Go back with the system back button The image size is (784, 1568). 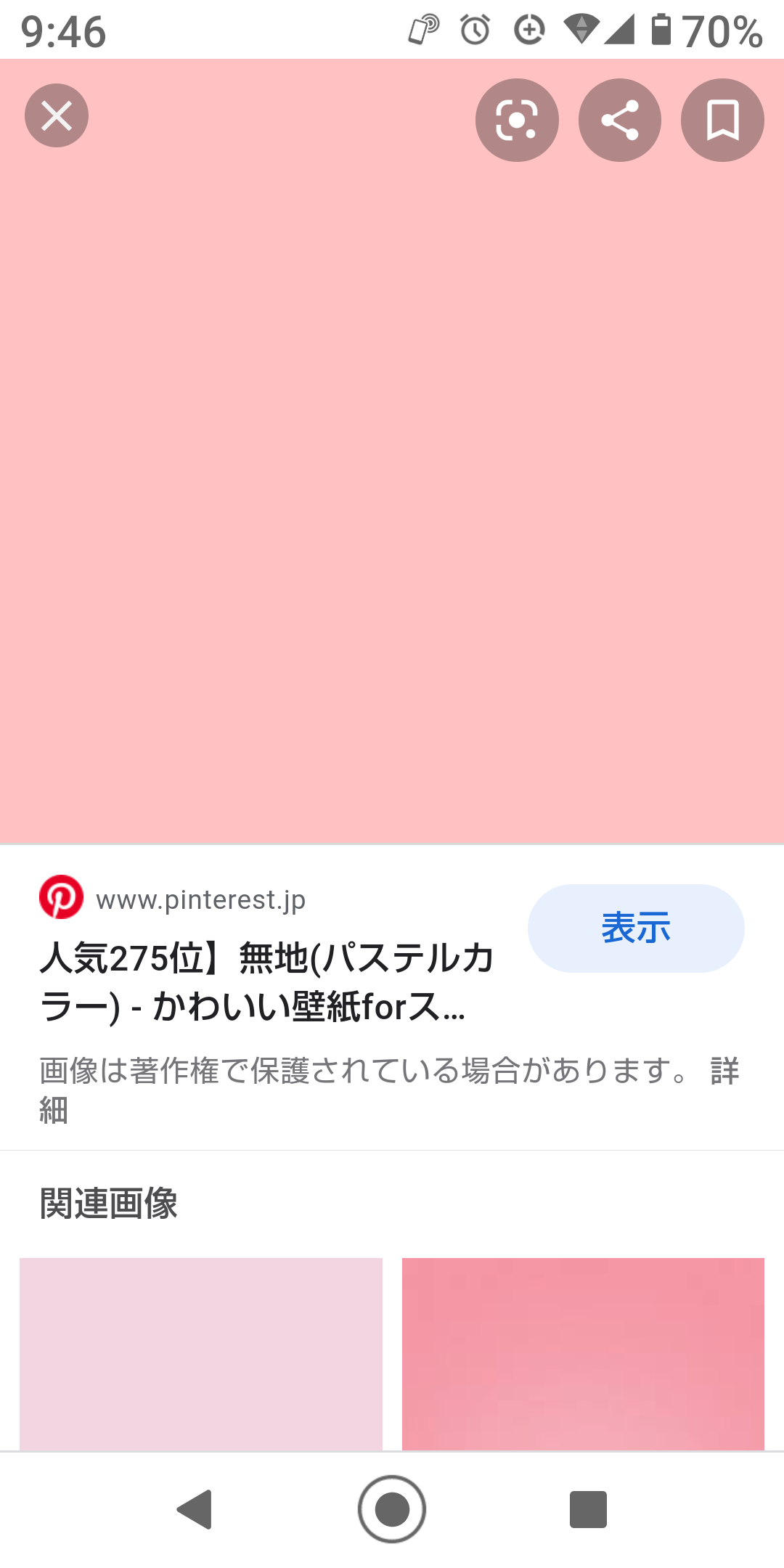[195, 1509]
